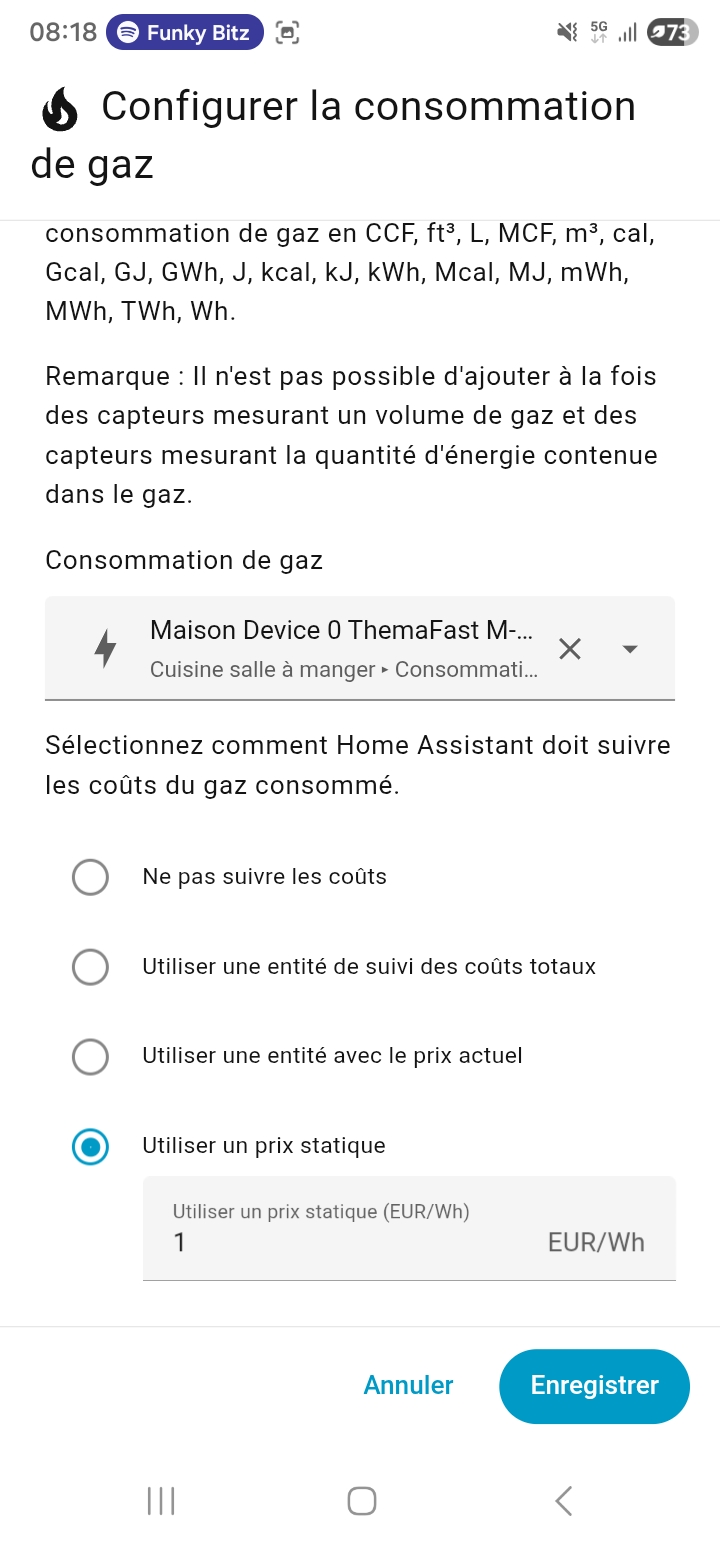Expand the gas consumption entity dropdown
This screenshot has width=720, height=1544.
click(x=630, y=649)
